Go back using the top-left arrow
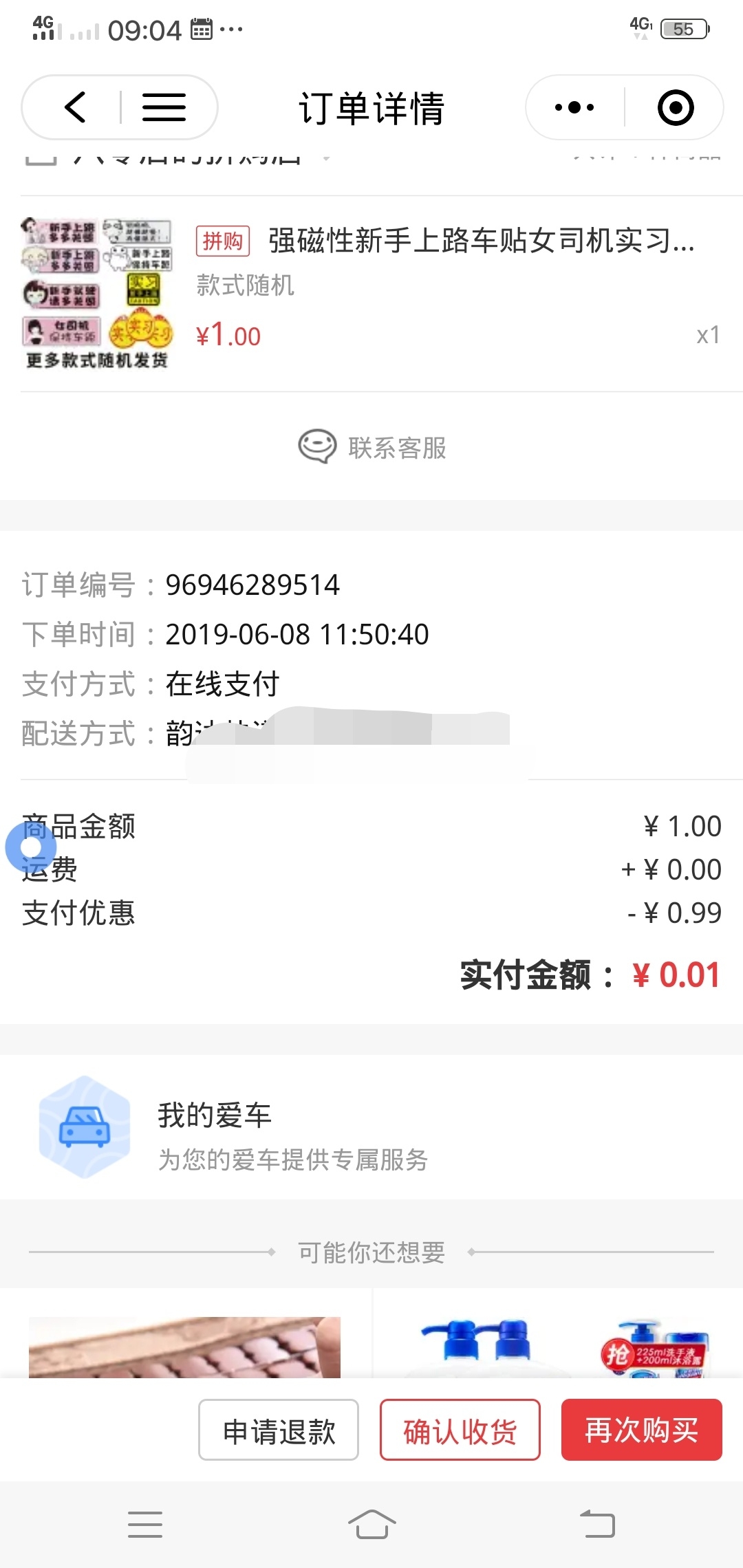The width and height of the screenshot is (743, 1568). [74, 107]
